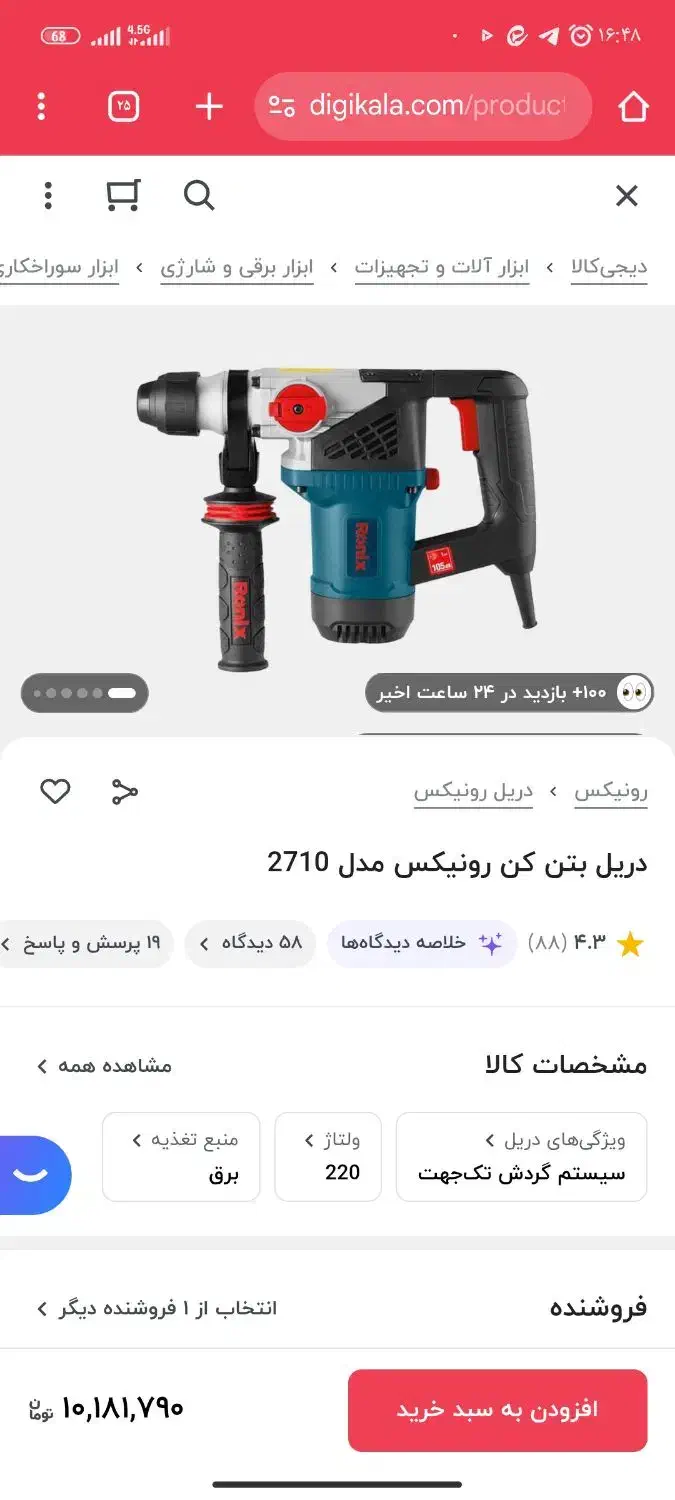
Task: Go to the browser home page
Action: point(633,106)
